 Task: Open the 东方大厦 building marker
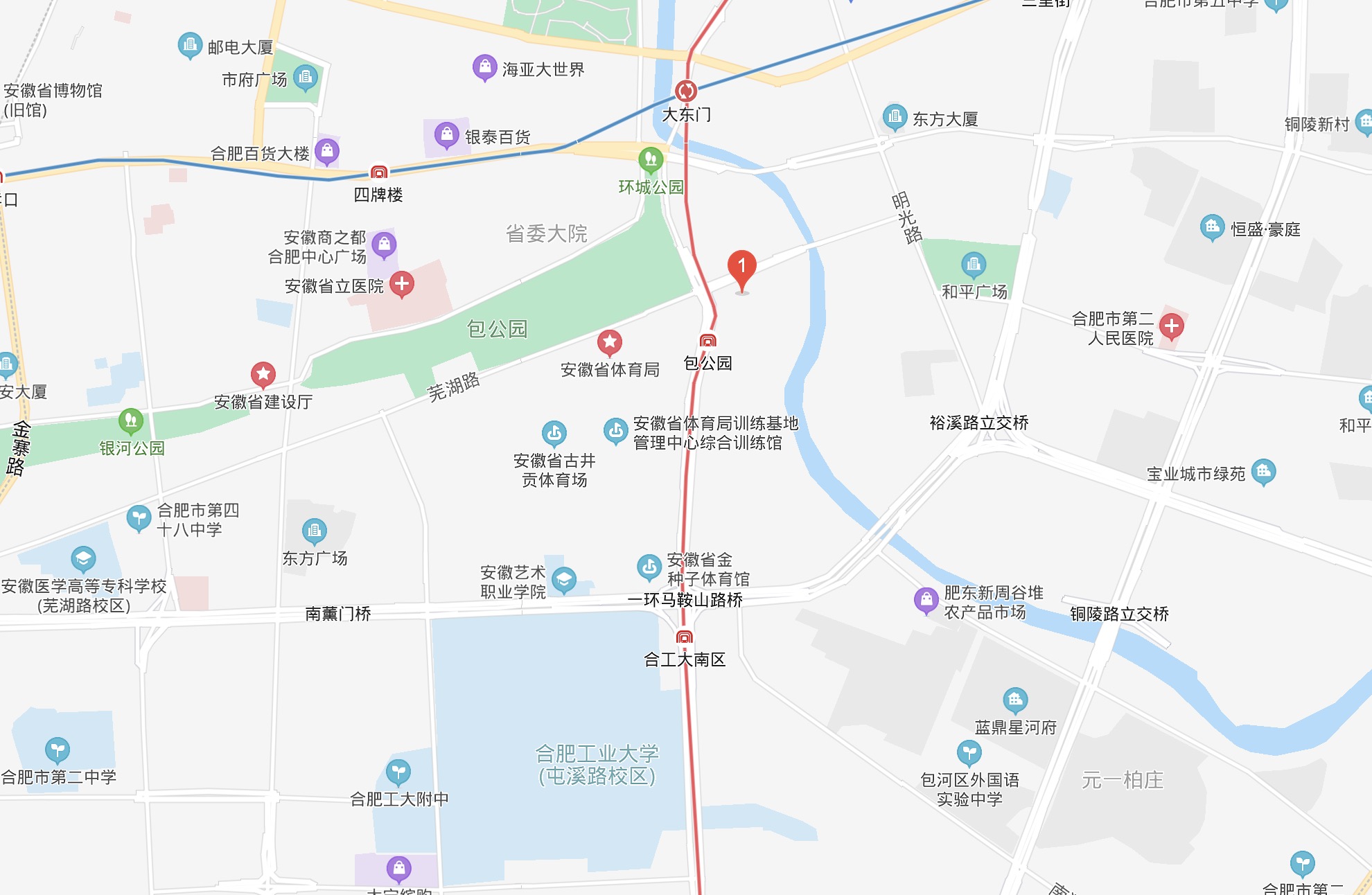pos(895,116)
